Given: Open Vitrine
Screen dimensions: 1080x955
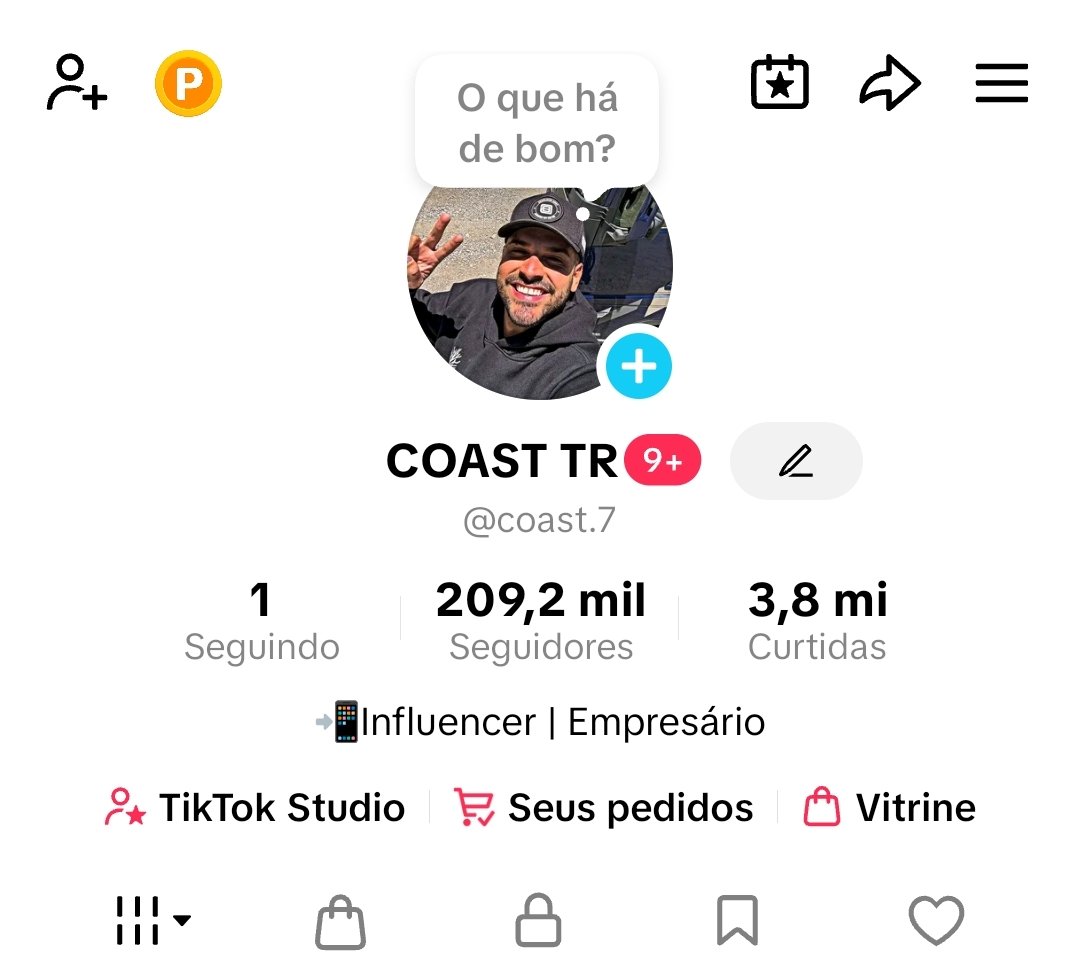Looking at the screenshot, I should (890, 807).
